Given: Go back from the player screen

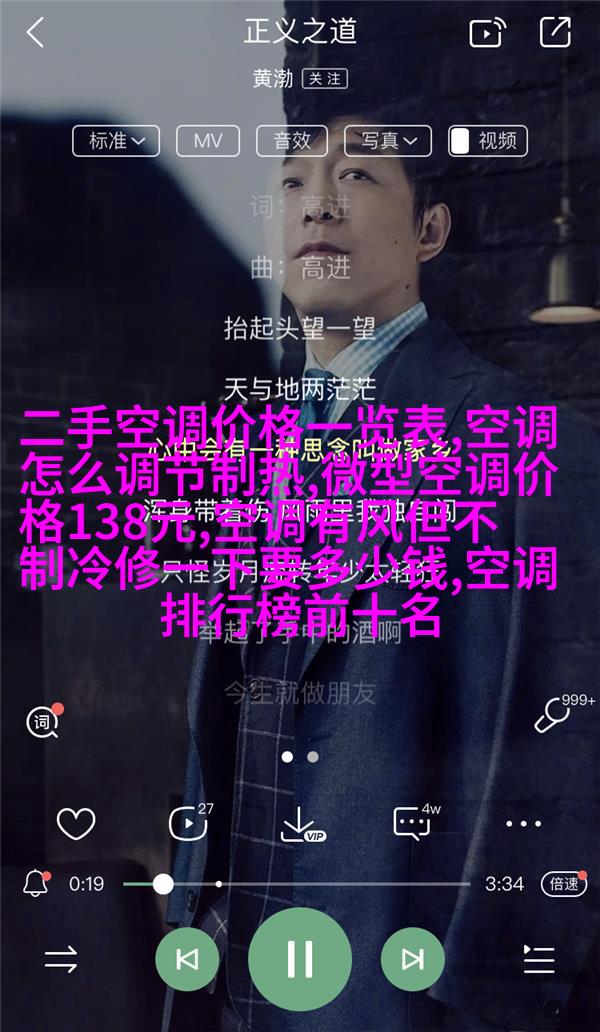Looking at the screenshot, I should (x=35, y=32).
